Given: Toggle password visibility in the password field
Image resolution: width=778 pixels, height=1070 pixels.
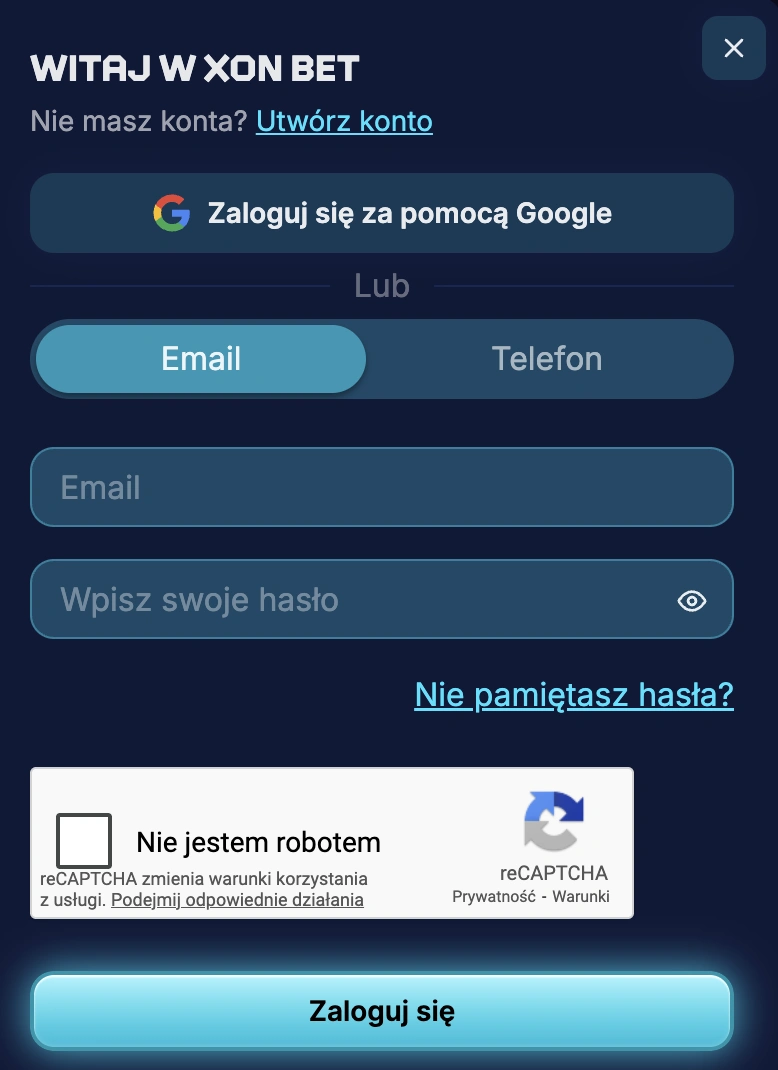Looking at the screenshot, I should [693, 599].
